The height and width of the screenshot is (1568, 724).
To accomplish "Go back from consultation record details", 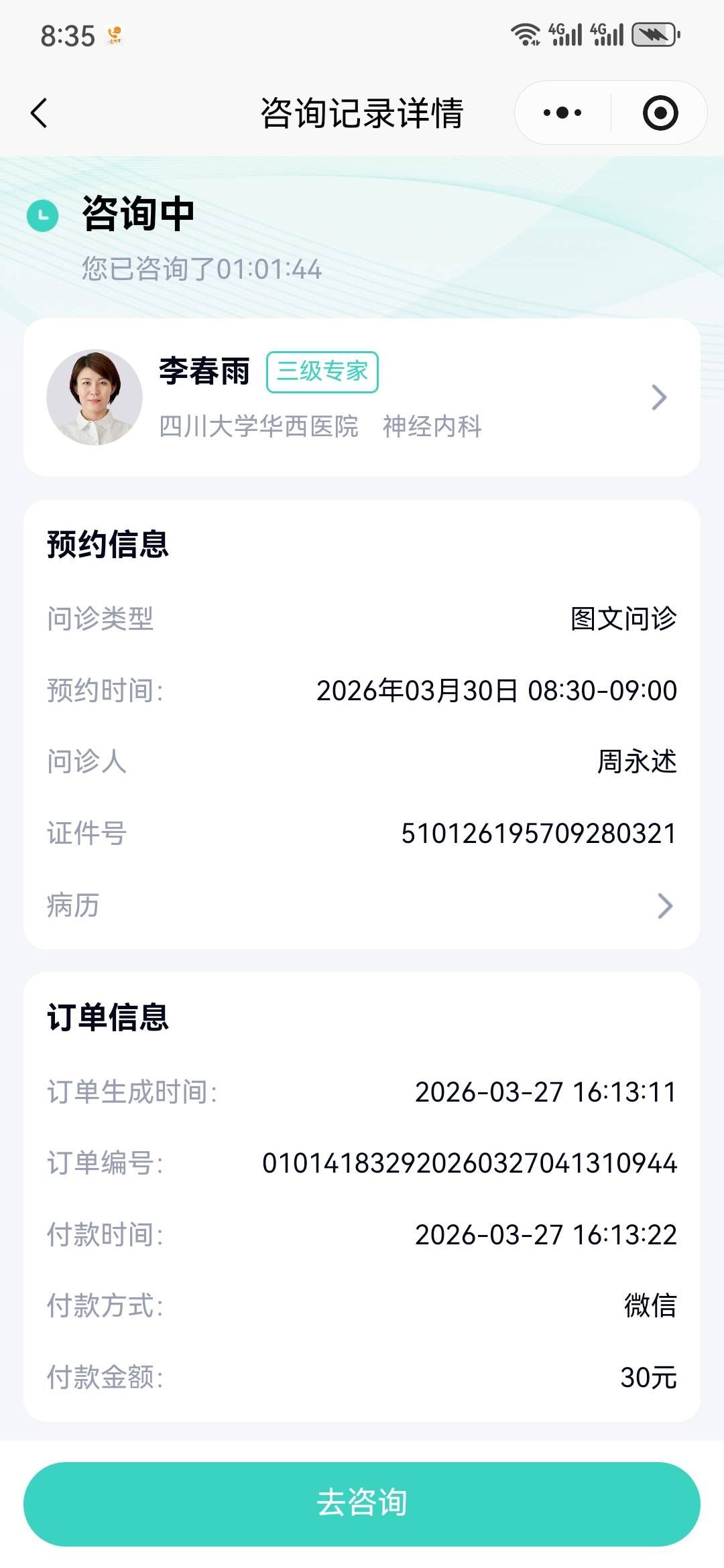I will (40, 113).
